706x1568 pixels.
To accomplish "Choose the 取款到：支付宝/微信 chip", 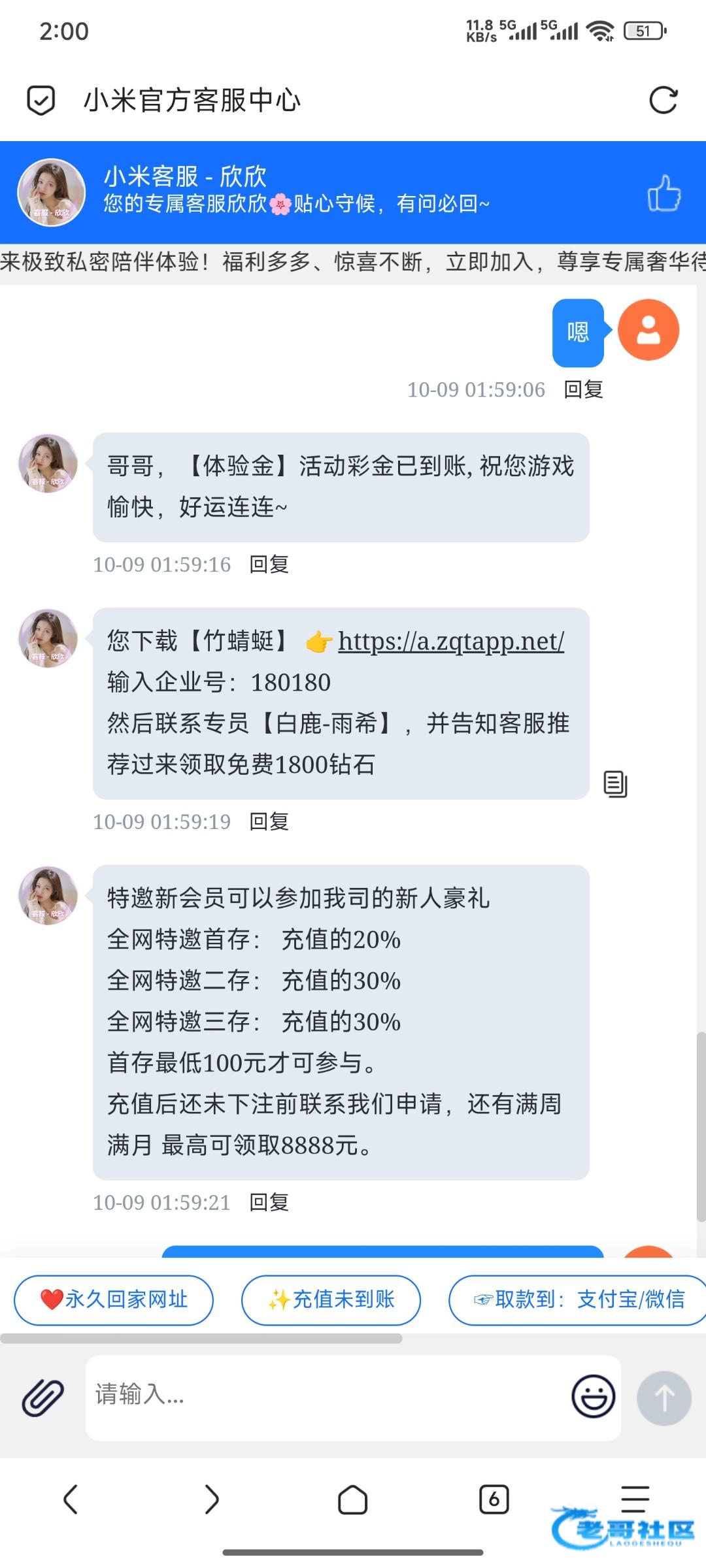I will click(x=578, y=1299).
